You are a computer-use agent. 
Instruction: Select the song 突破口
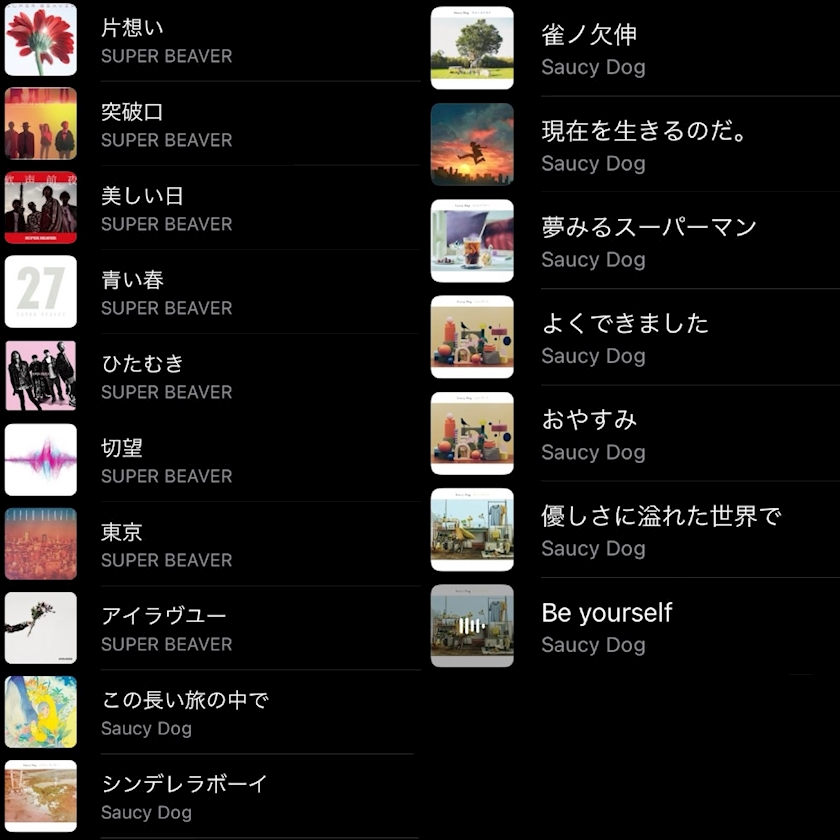(x=210, y=124)
